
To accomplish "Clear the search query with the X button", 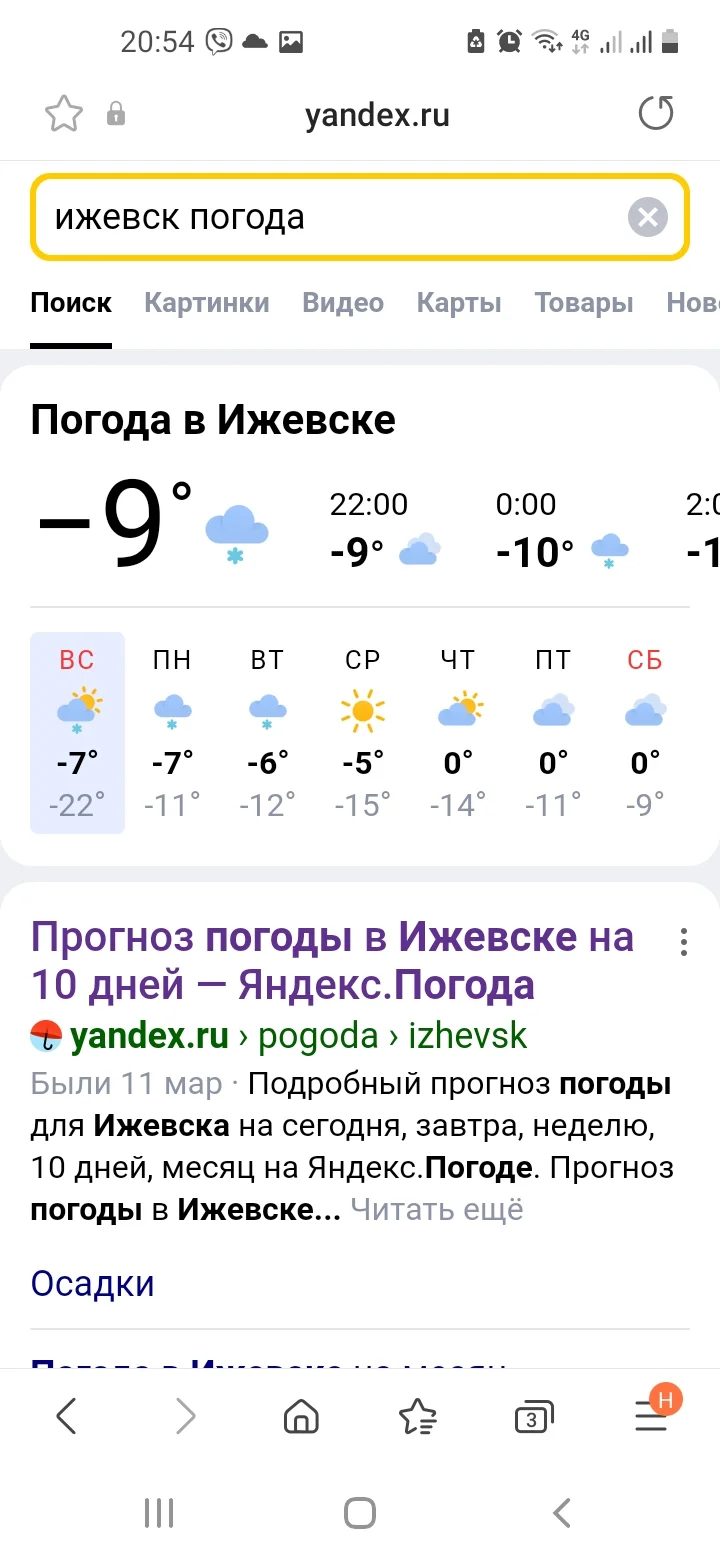I will coord(647,216).
